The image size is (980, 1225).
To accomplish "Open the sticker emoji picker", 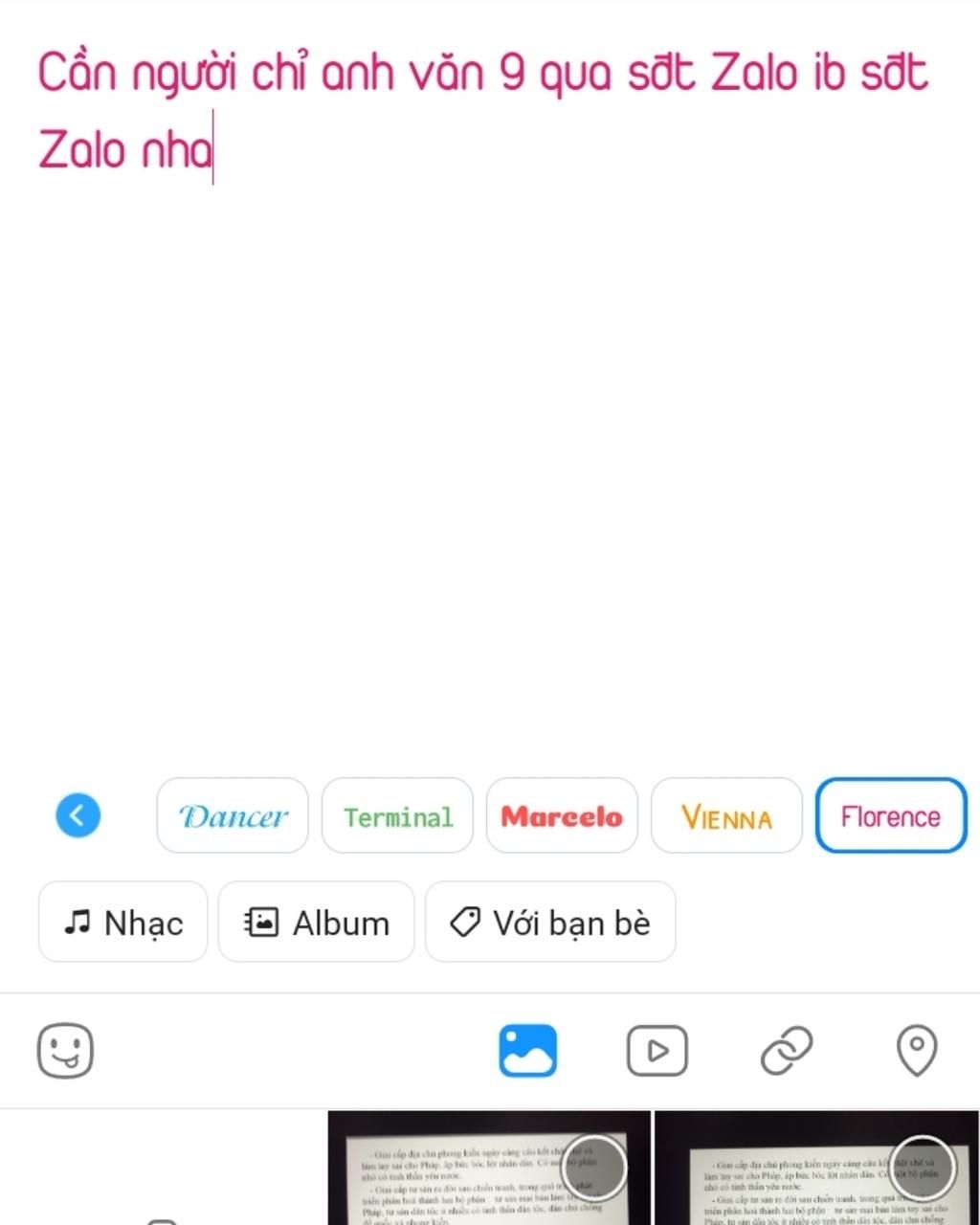I will (65, 1050).
